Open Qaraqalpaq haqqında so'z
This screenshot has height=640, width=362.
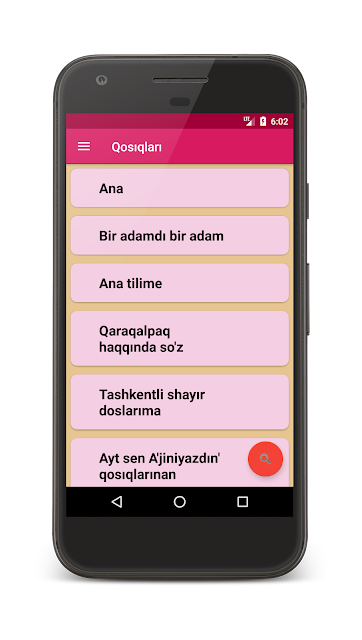point(180,338)
